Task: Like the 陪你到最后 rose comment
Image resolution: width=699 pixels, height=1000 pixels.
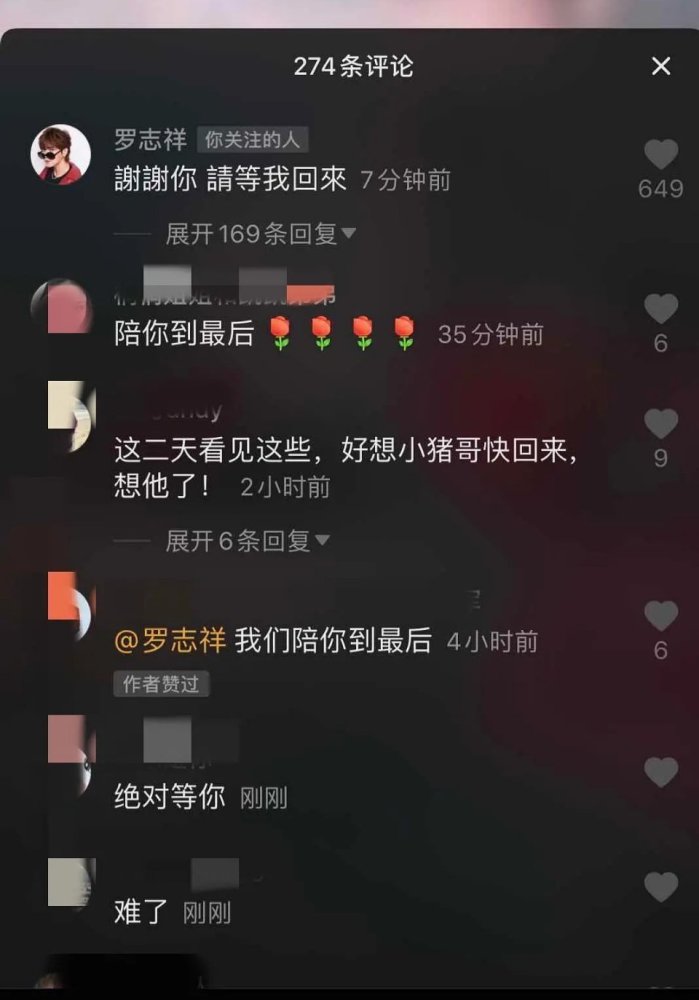Action: [x=660, y=309]
